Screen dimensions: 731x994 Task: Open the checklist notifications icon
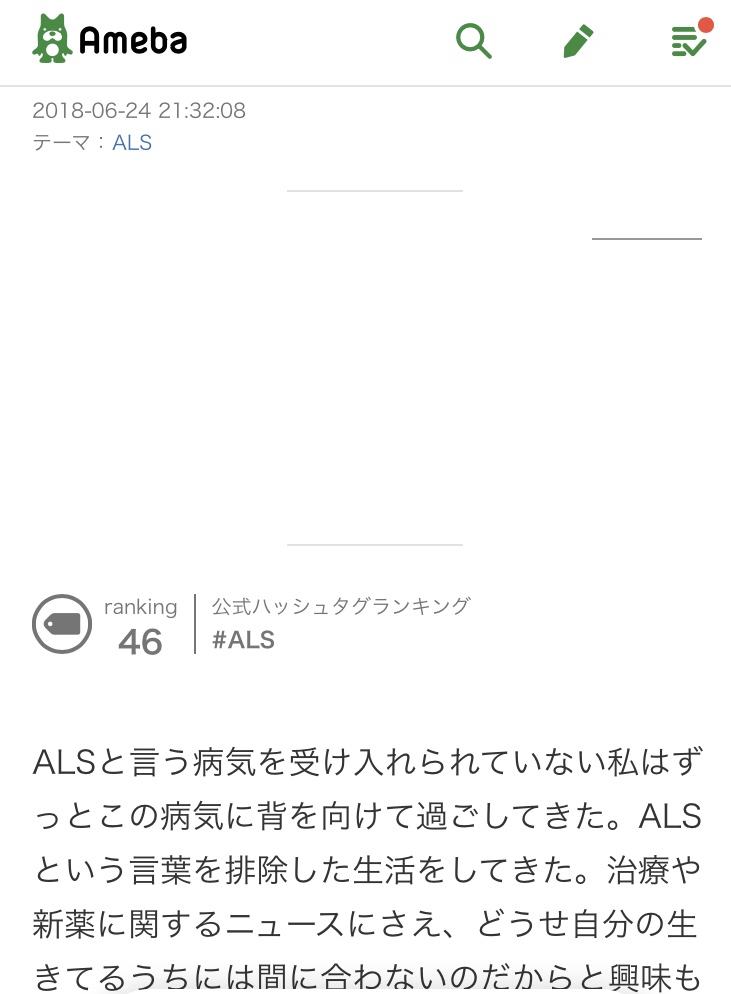(688, 41)
